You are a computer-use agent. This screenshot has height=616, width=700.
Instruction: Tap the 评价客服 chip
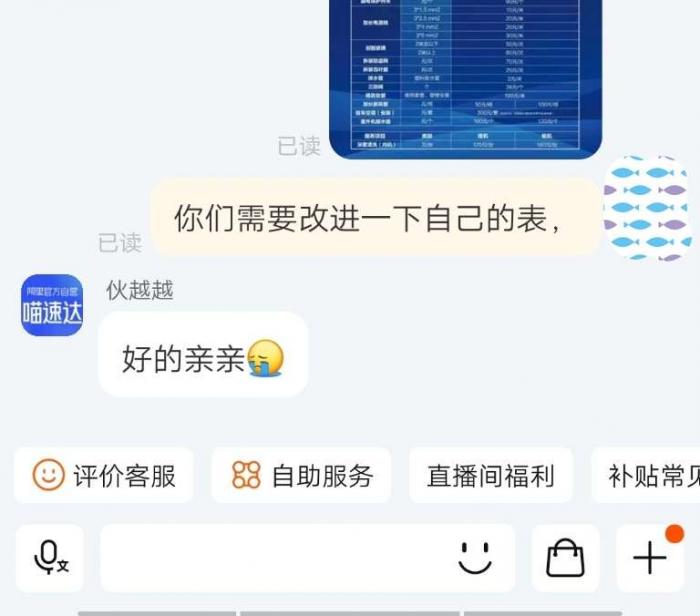click(x=104, y=475)
